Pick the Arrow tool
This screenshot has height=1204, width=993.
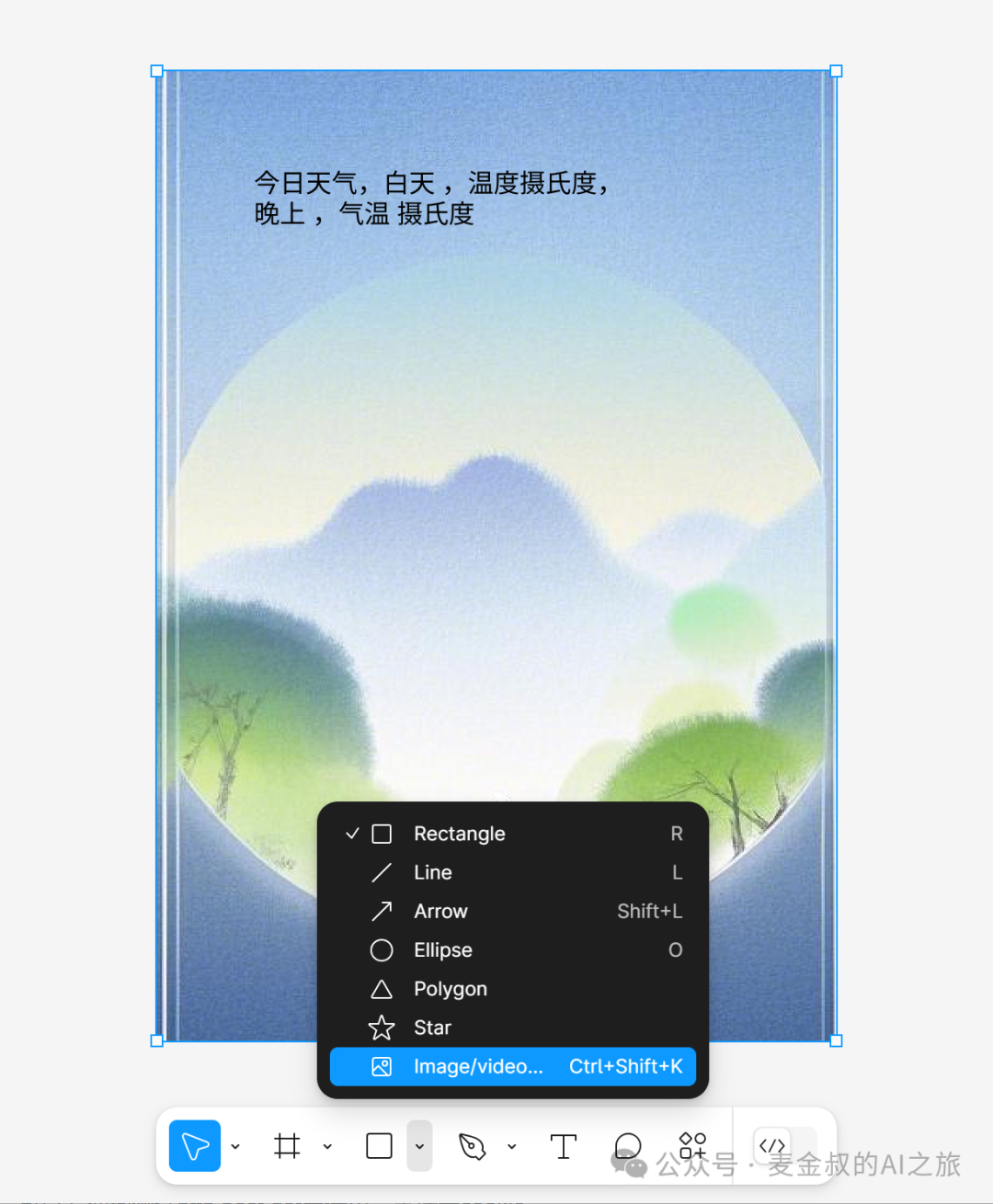[440, 911]
